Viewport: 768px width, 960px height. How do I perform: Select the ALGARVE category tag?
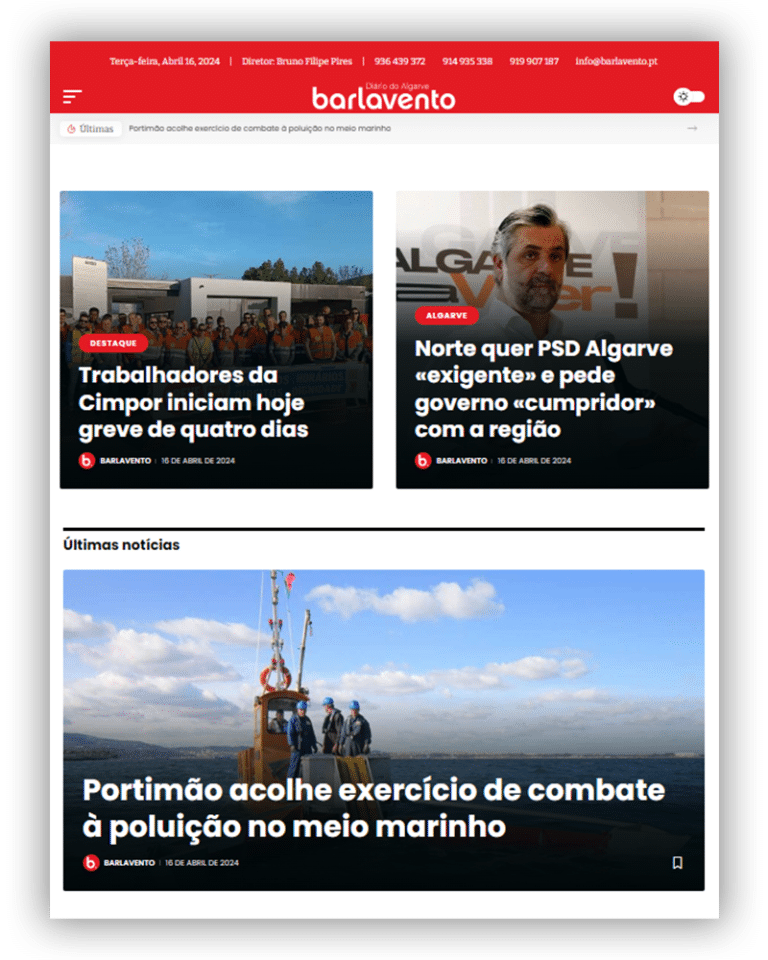446,316
